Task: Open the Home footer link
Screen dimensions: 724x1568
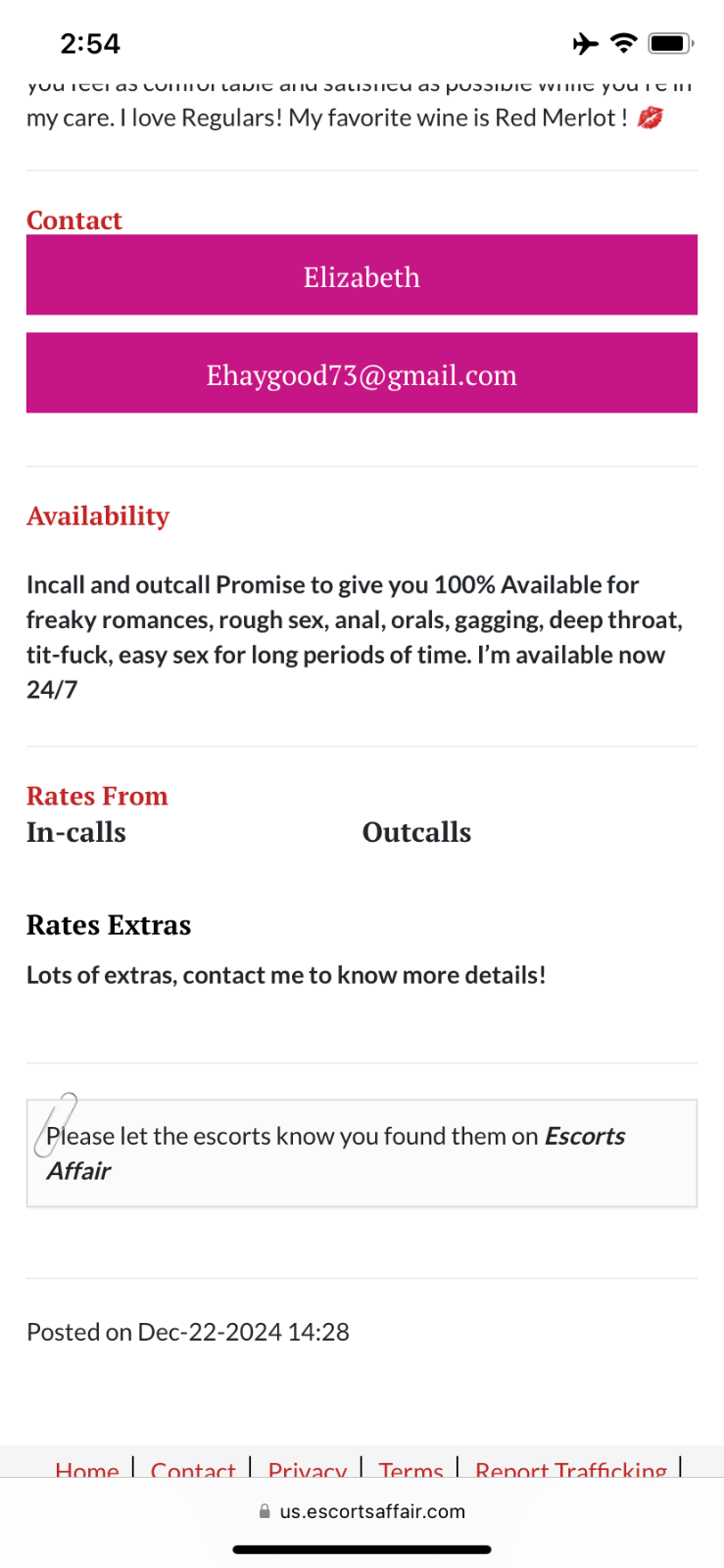Action: pyautogui.click(x=87, y=1469)
